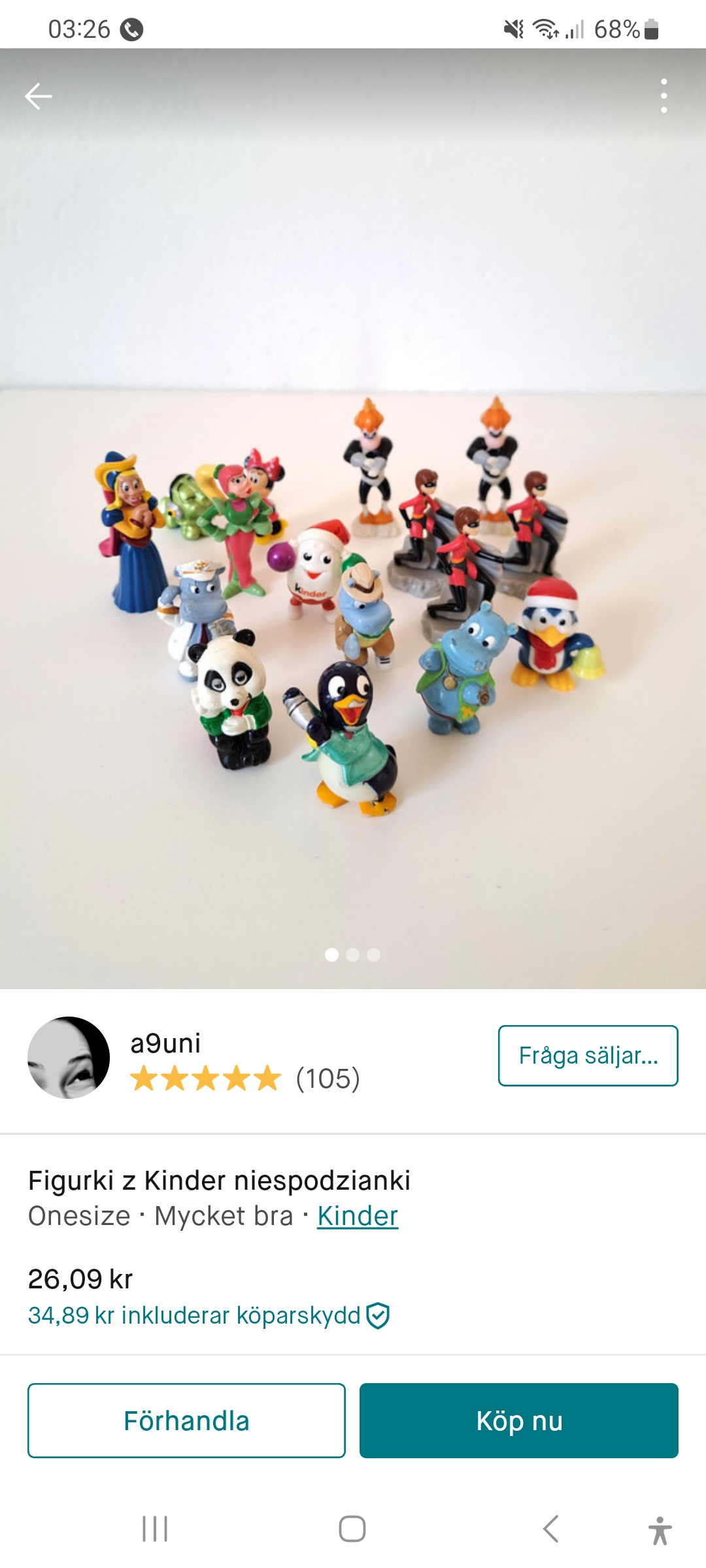Tap Fråga säljar... to message the seller
706x1568 pixels.
click(x=588, y=1056)
